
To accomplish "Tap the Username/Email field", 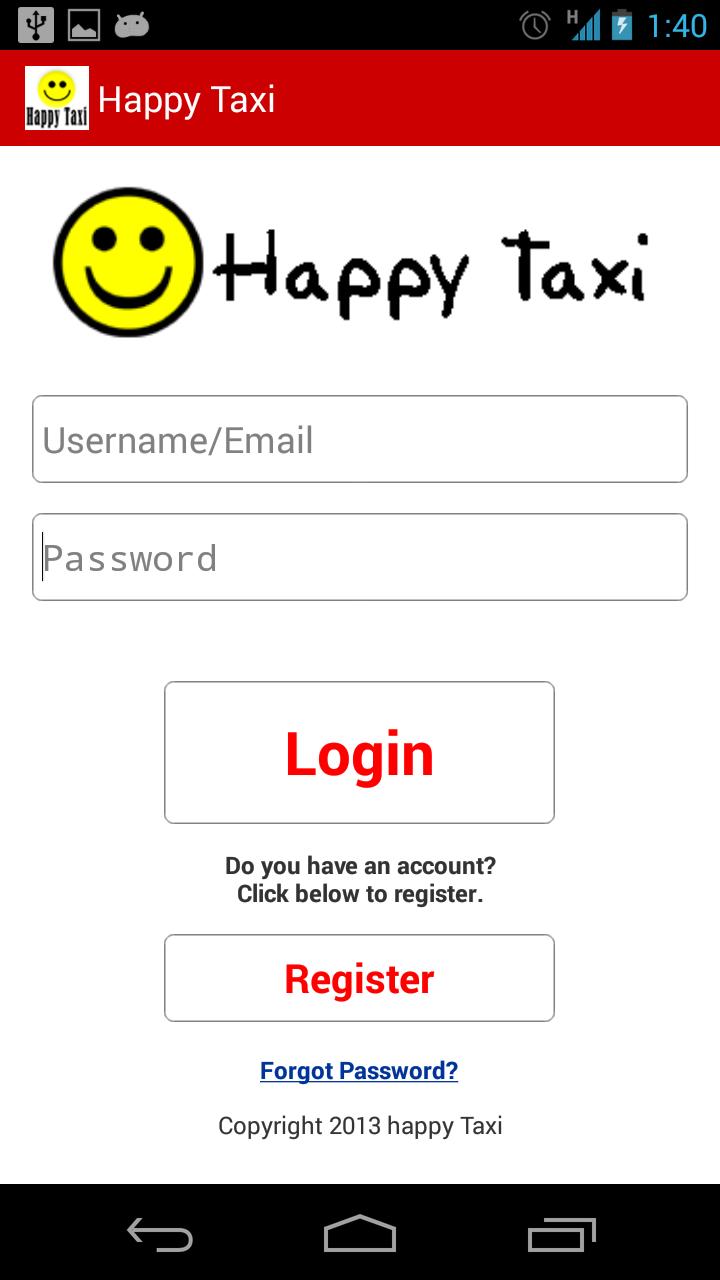I will tap(360, 440).
